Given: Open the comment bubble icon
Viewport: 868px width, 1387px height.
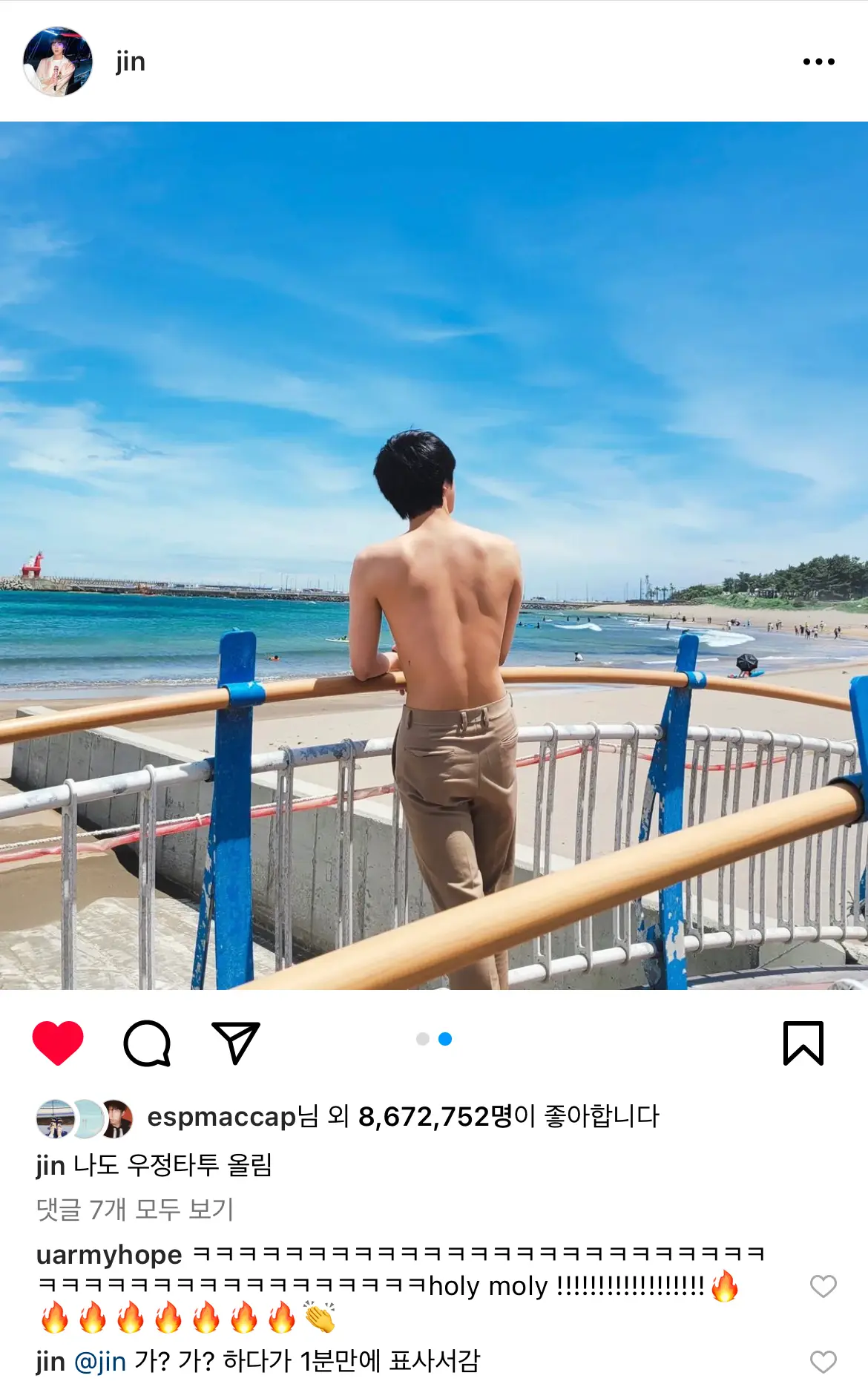Looking at the screenshot, I should pyautogui.click(x=147, y=1043).
